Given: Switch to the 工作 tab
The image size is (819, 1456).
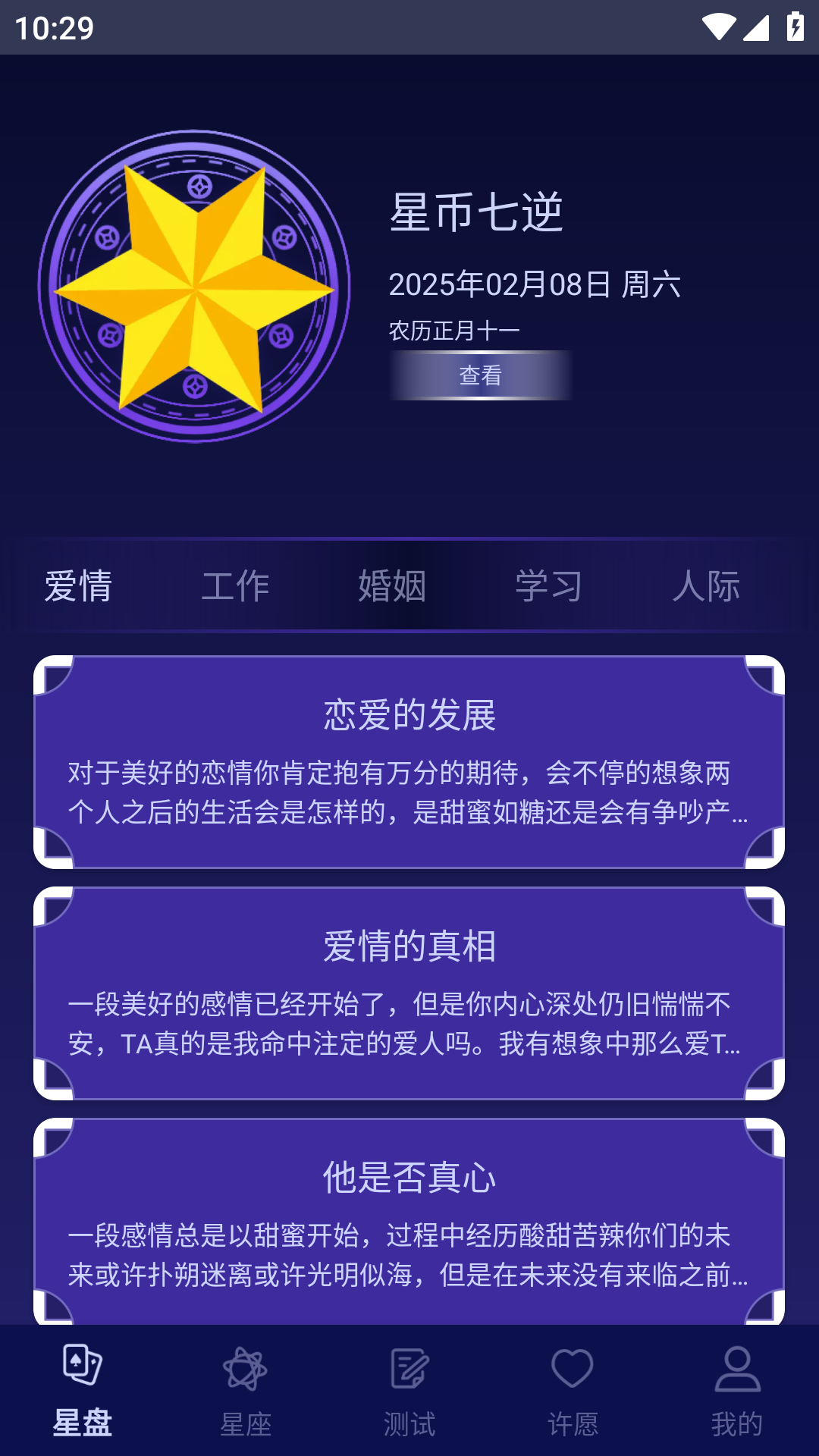Looking at the screenshot, I should [x=236, y=586].
